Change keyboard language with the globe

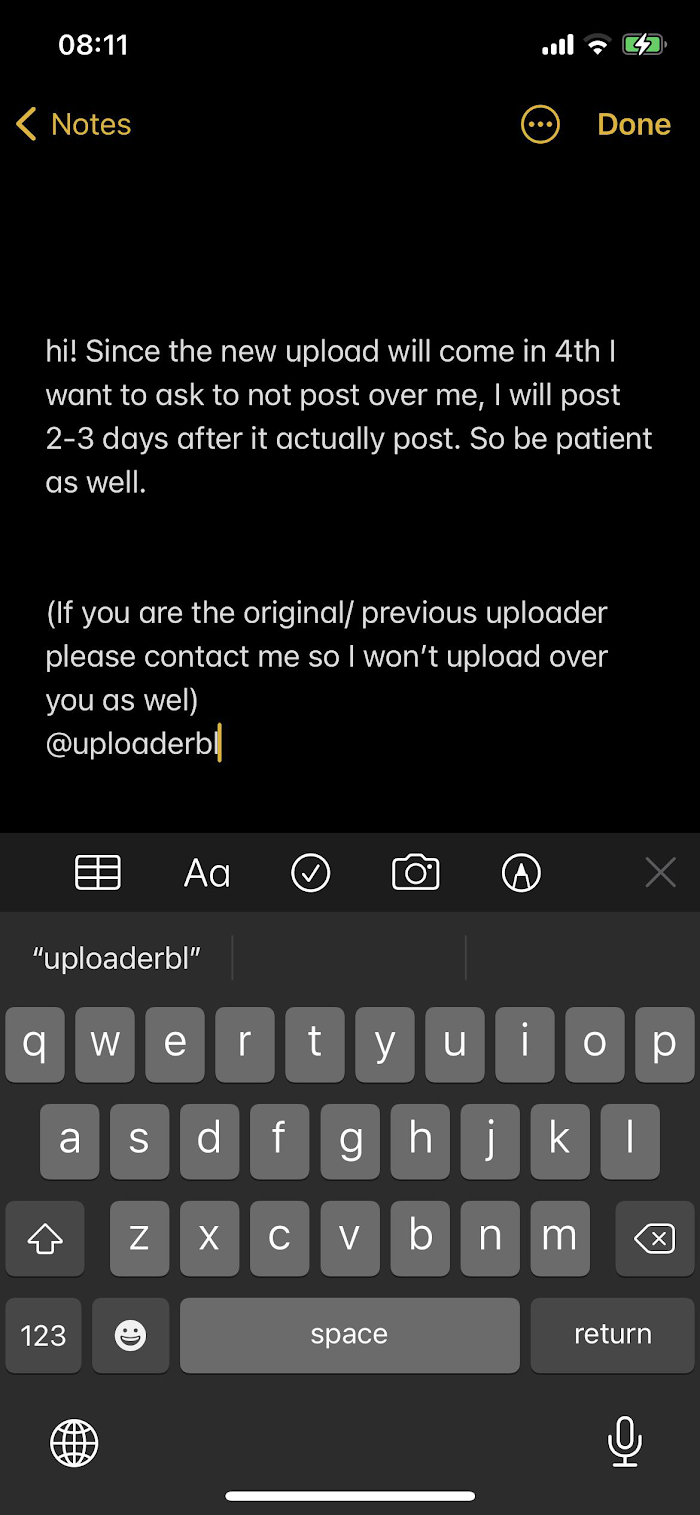point(75,1442)
